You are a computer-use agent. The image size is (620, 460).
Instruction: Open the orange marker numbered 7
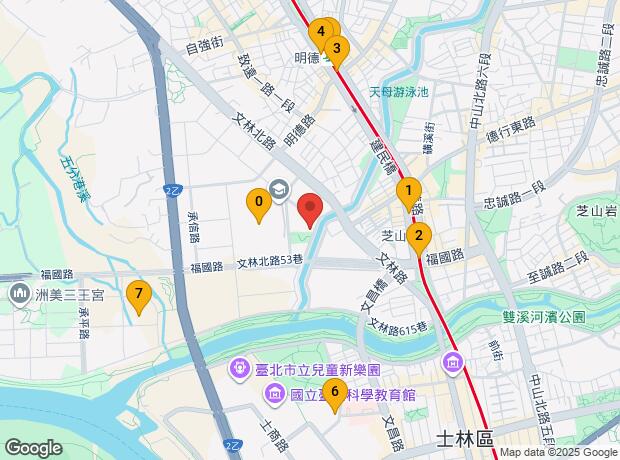point(140,294)
